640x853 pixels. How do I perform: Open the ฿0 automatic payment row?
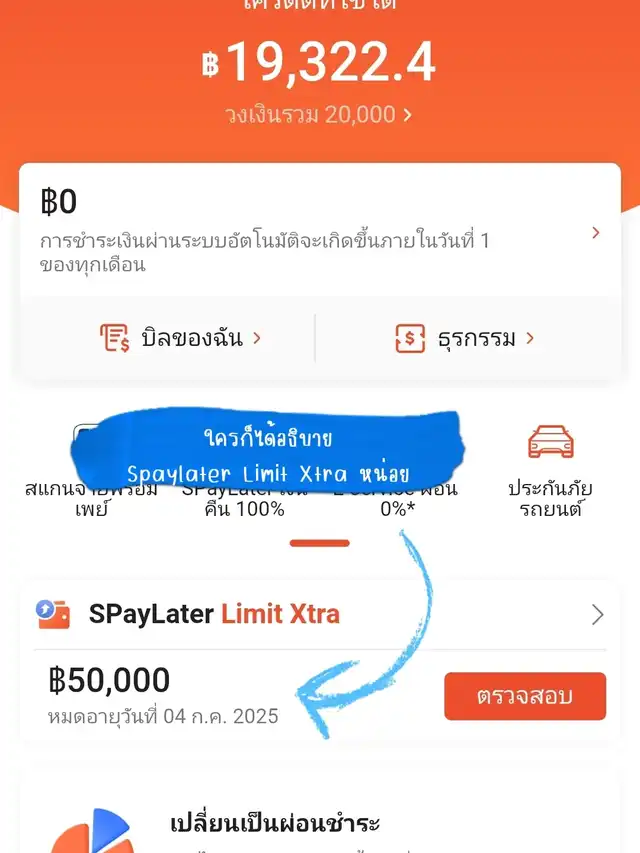[318, 231]
